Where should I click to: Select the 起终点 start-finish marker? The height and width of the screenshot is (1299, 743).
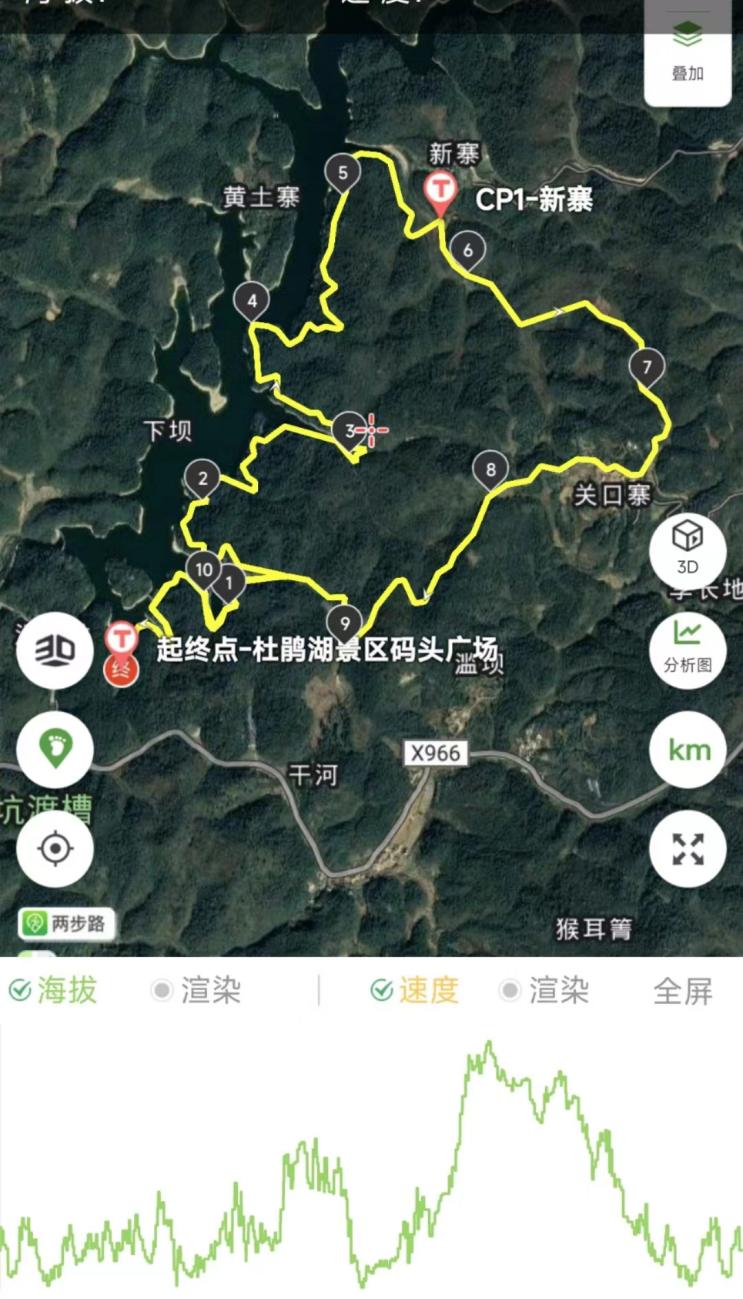[122, 638]
